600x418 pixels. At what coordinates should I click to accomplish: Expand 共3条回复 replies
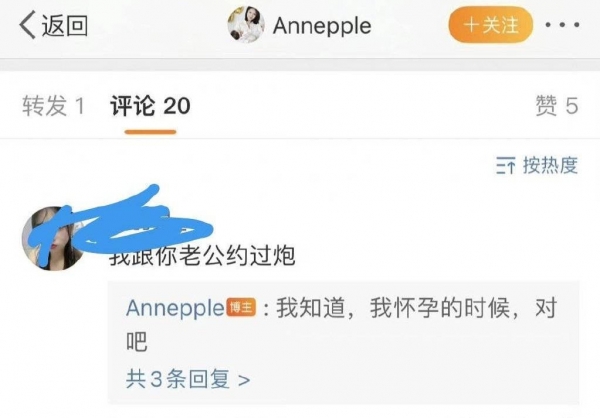pyautogui.click(x=187, y=379)
